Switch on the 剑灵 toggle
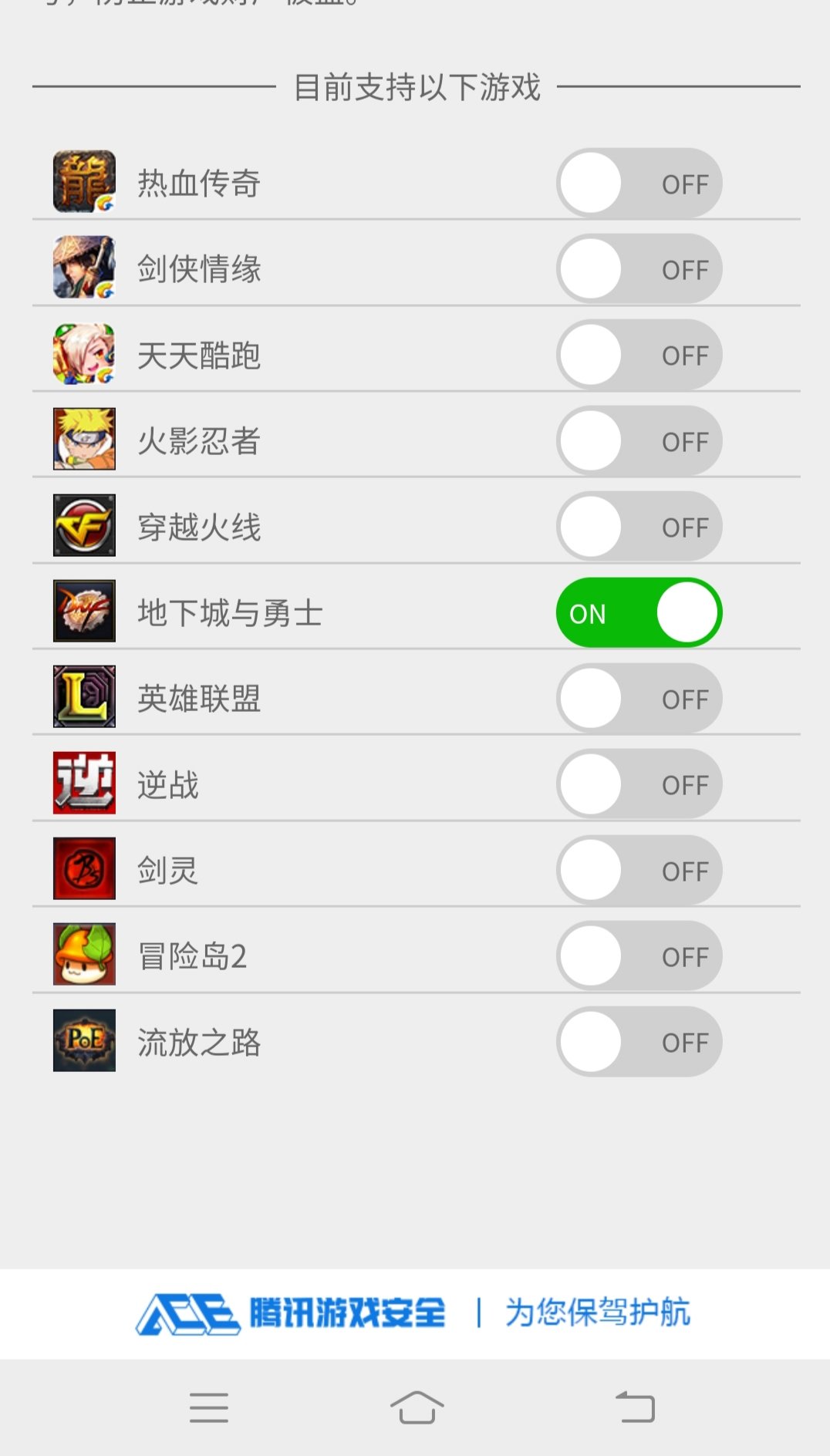This screenshot has height=1456, width=830. tap(639, 871)
